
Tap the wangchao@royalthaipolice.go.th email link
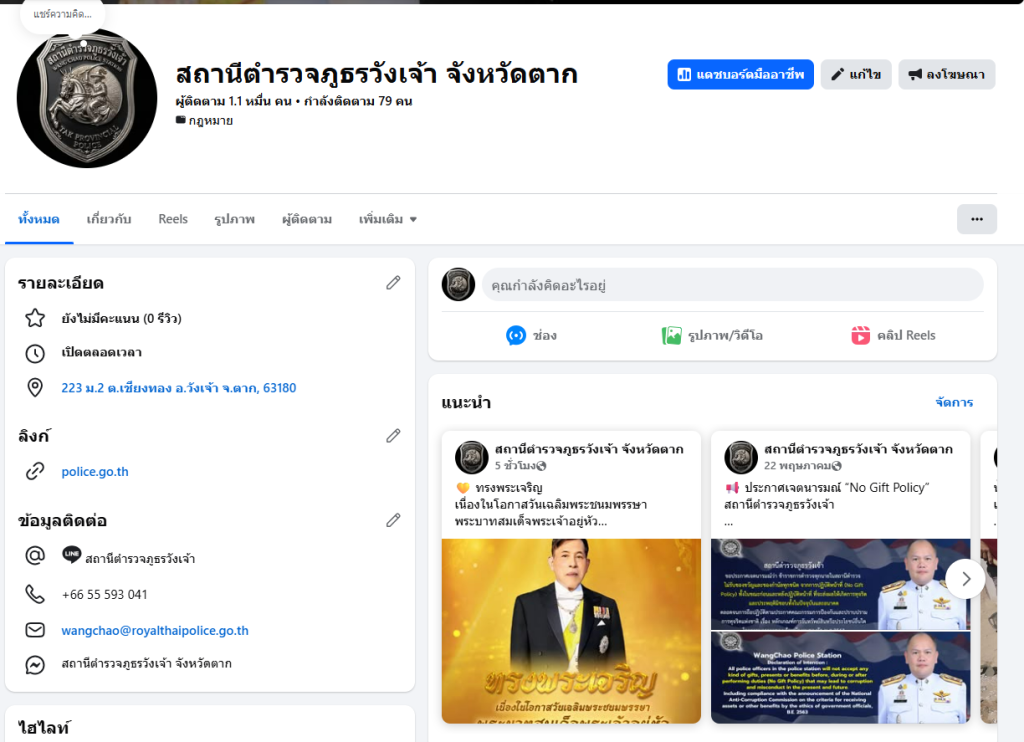(x=155, y=630)
